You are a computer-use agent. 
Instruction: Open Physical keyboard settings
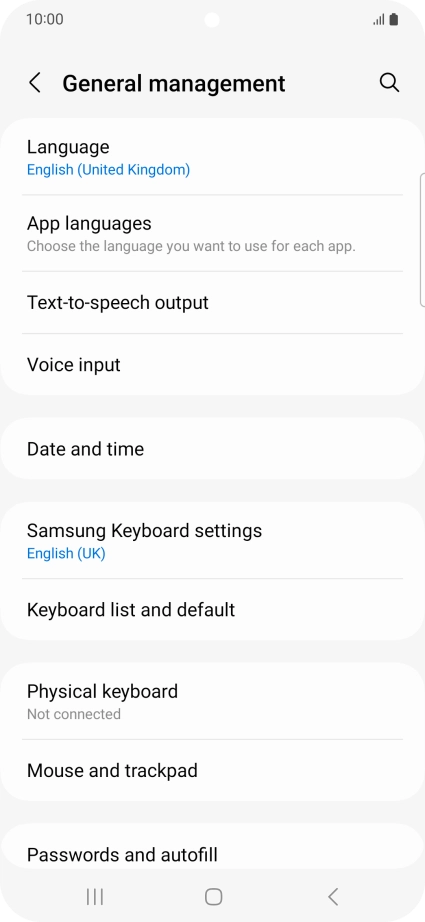(x=212, y=701)
